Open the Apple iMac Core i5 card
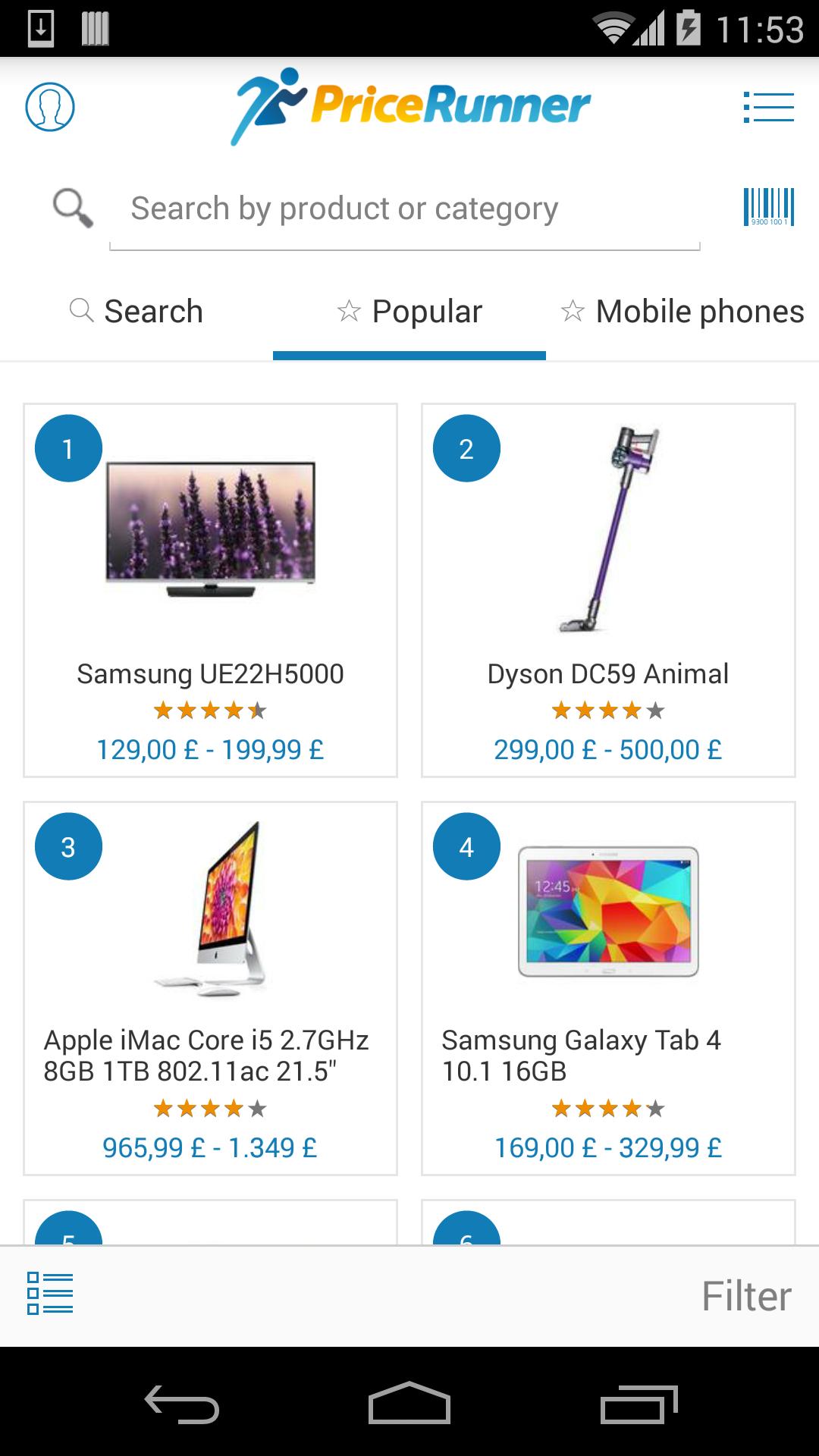The image size is (819, 1456). click(x=210, y=988)
